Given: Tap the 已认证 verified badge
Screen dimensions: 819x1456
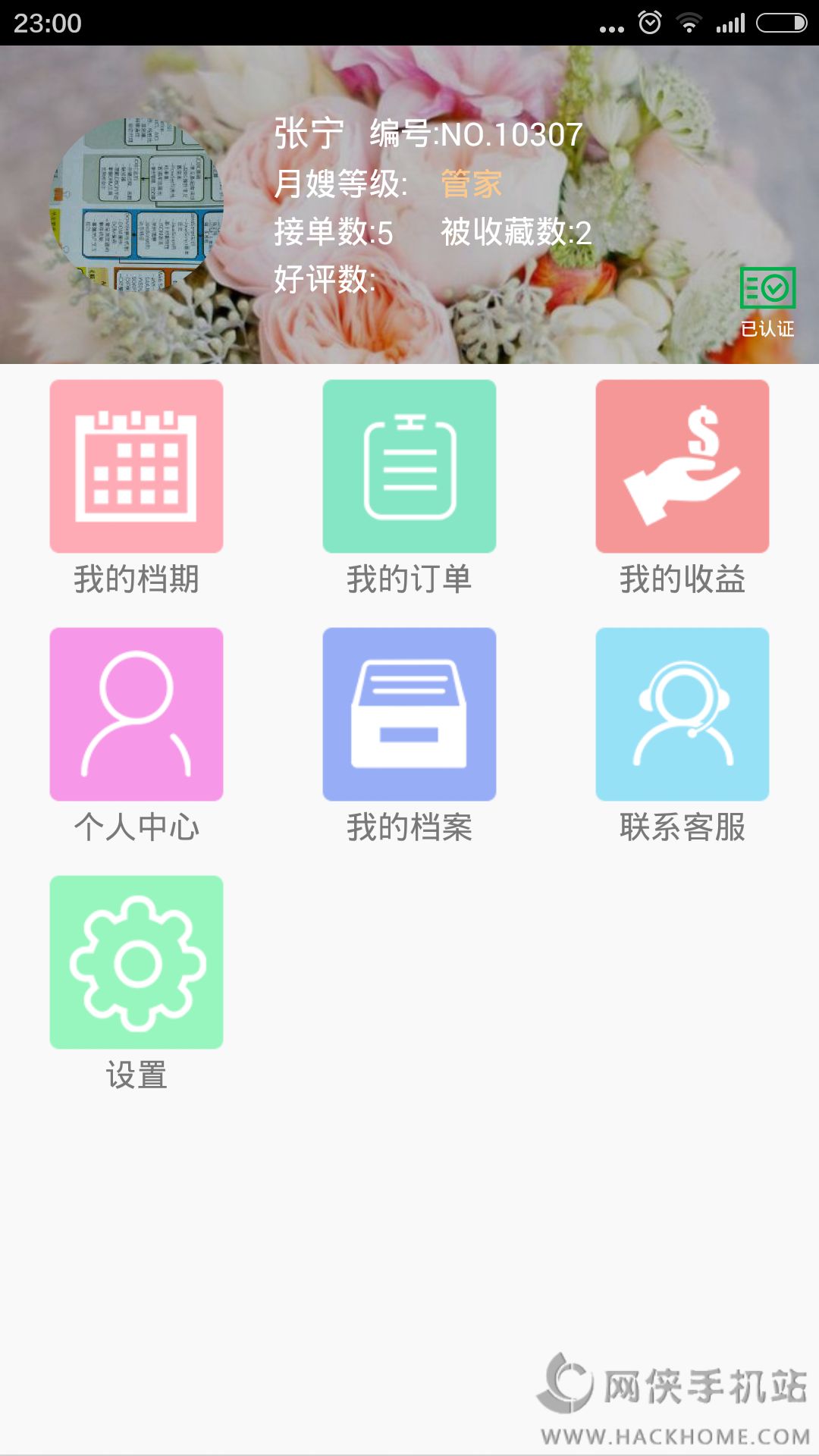Looking at the screenshot, I should click(767, 301).
